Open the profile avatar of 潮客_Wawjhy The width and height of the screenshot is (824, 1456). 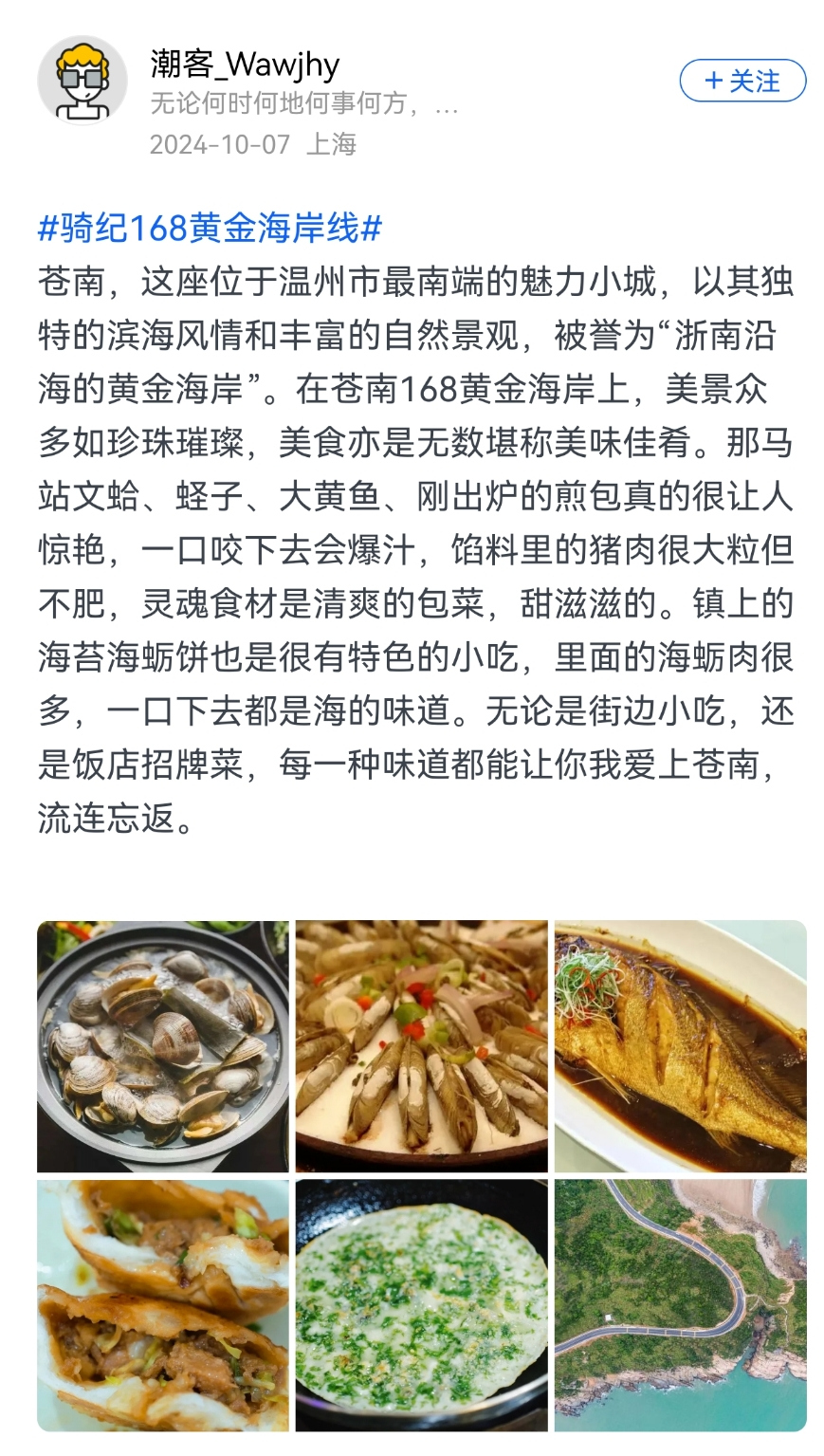point(82,81)
